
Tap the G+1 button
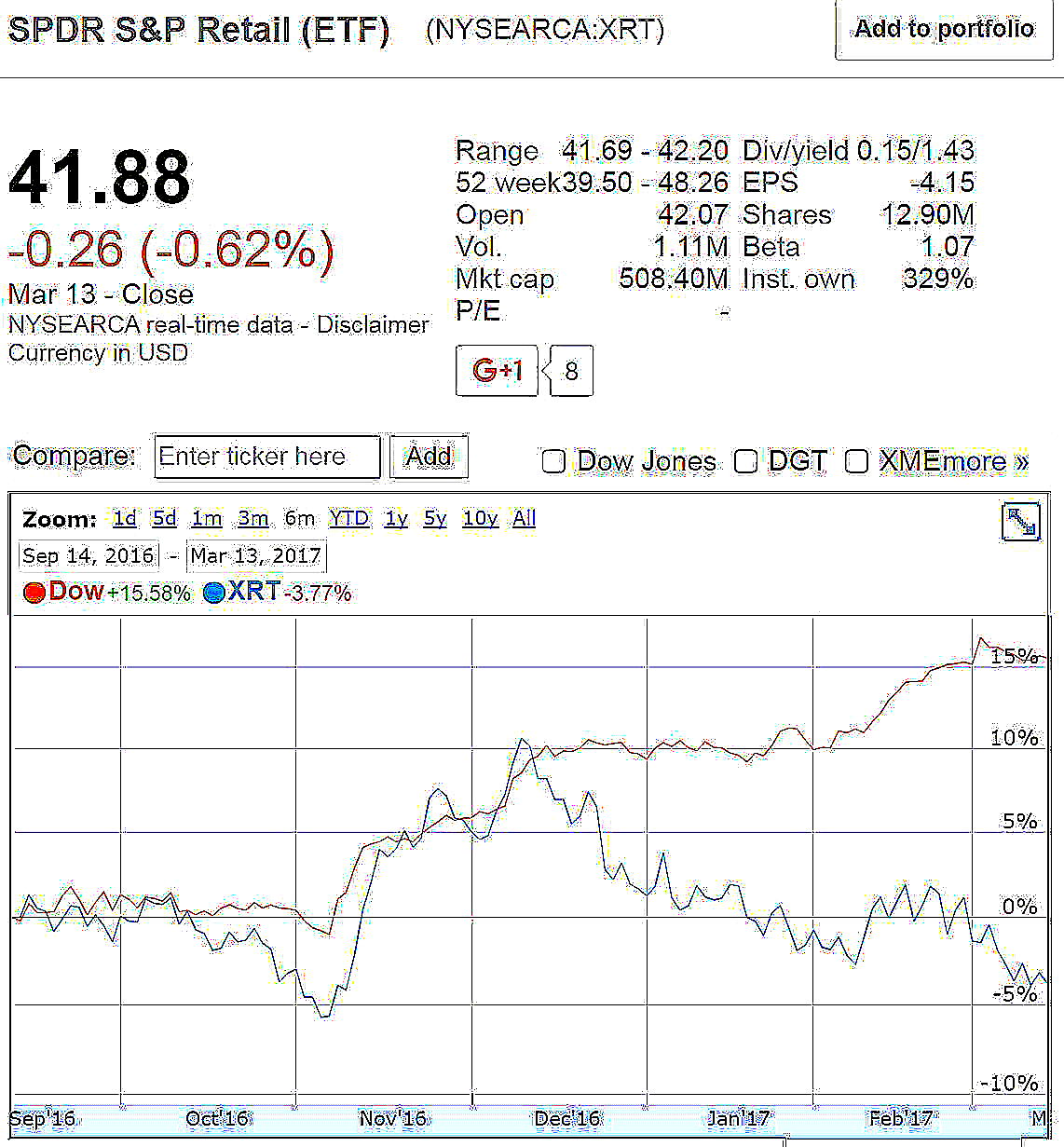[x=497, y=371]
